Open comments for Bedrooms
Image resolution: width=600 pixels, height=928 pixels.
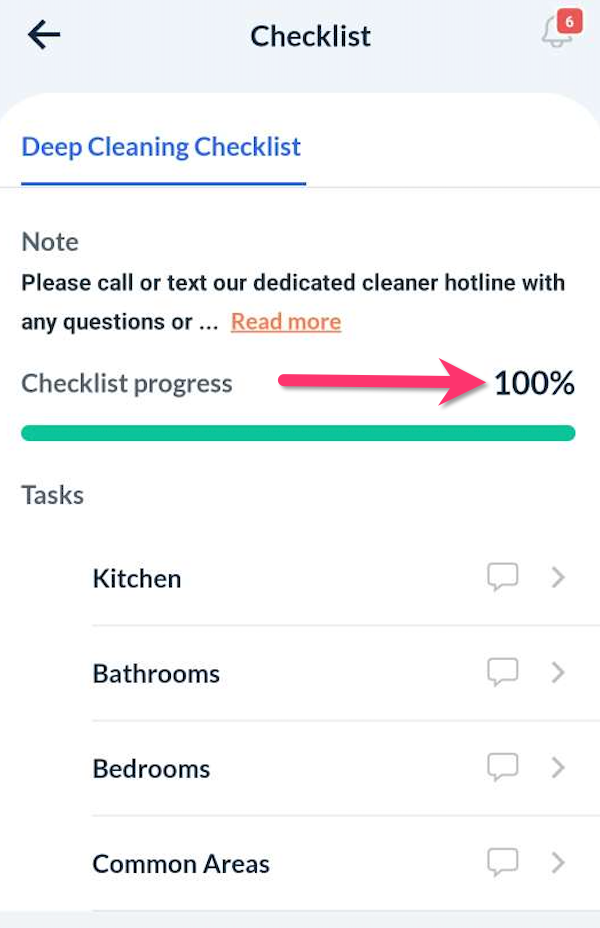pos(503,767)
